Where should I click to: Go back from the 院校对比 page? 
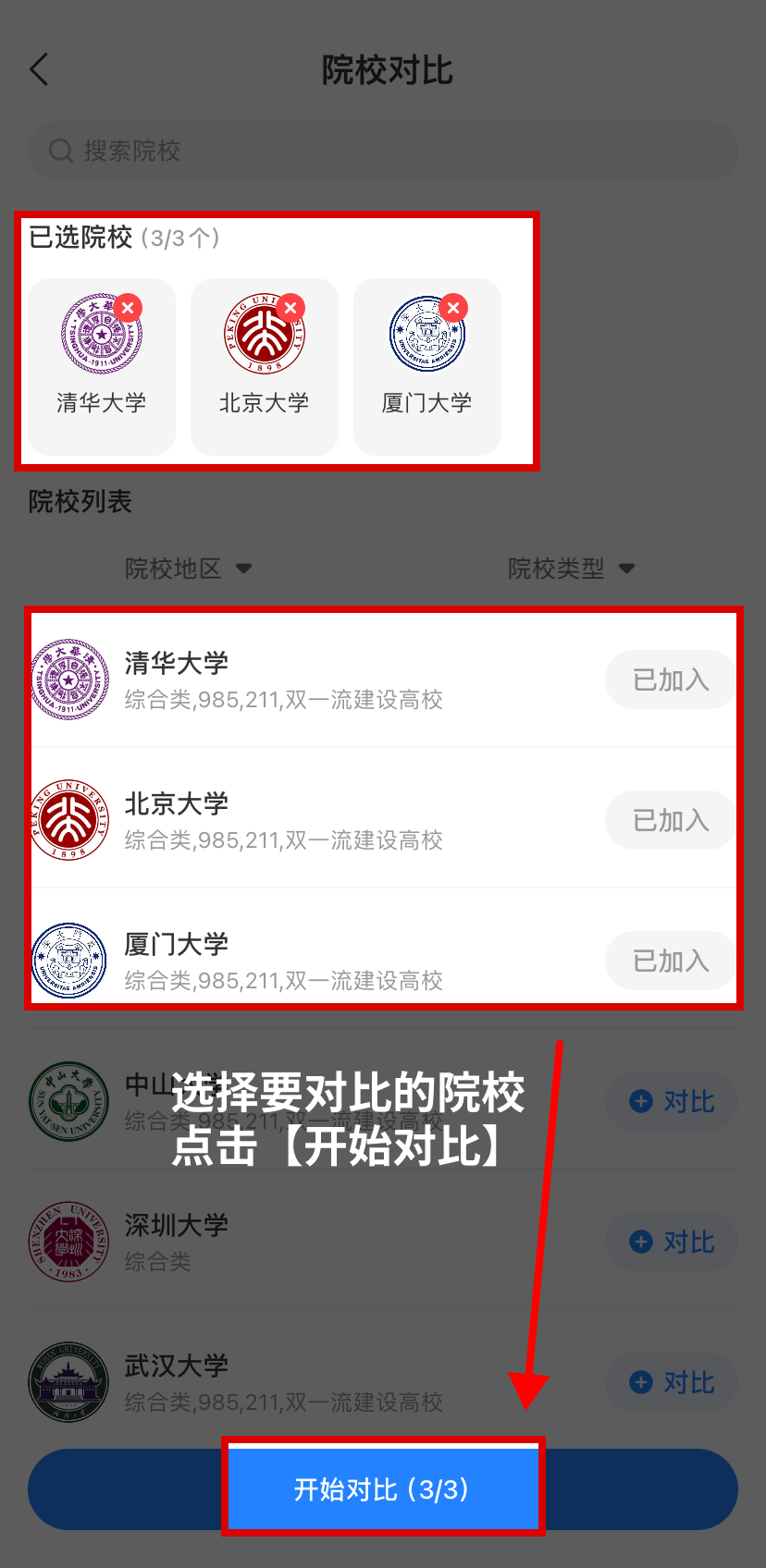(40, 69)
